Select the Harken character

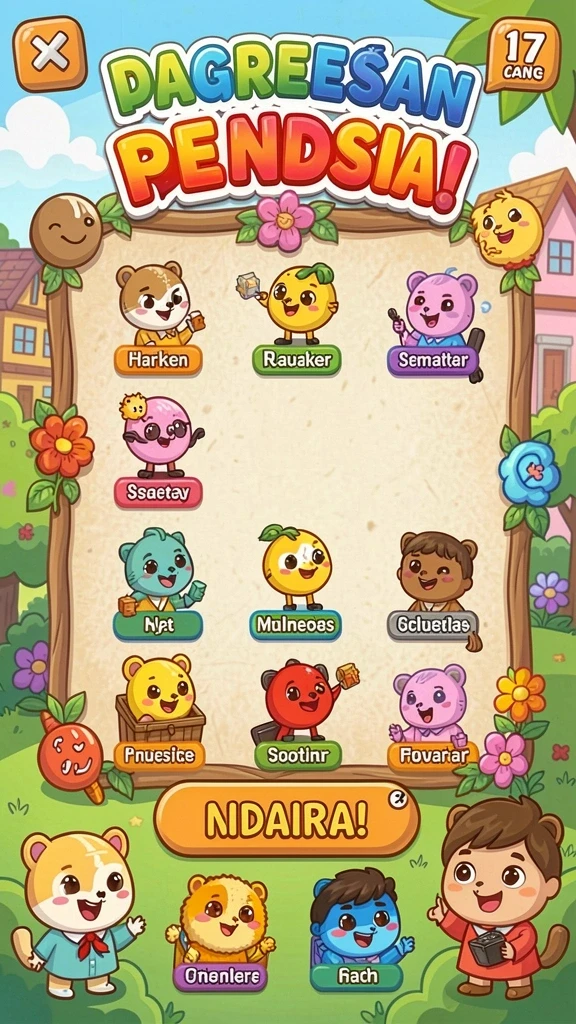(159, 318)
